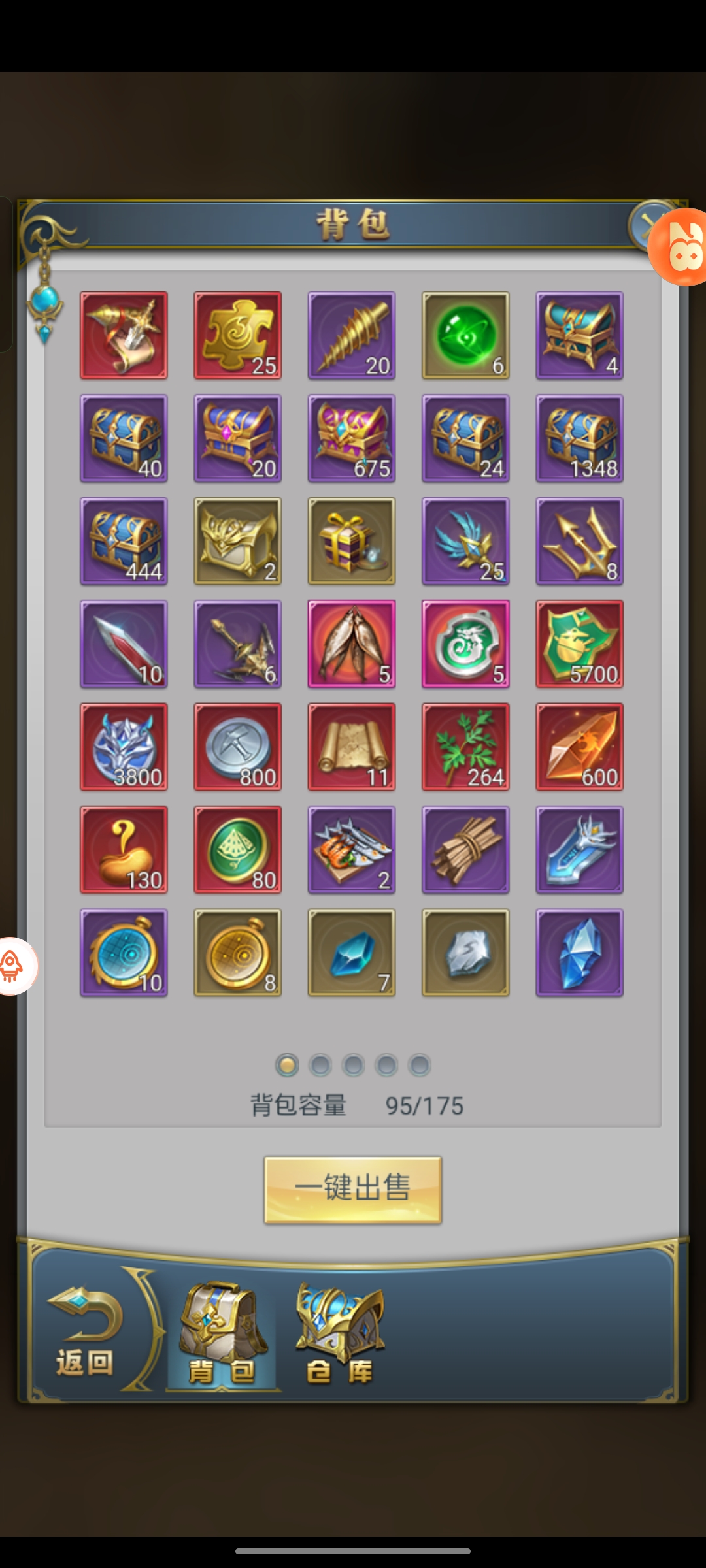The height and width of the screenshot is (1568, 706).
Task: Select the gold compass item with 8
Action: tap(237, 953)
